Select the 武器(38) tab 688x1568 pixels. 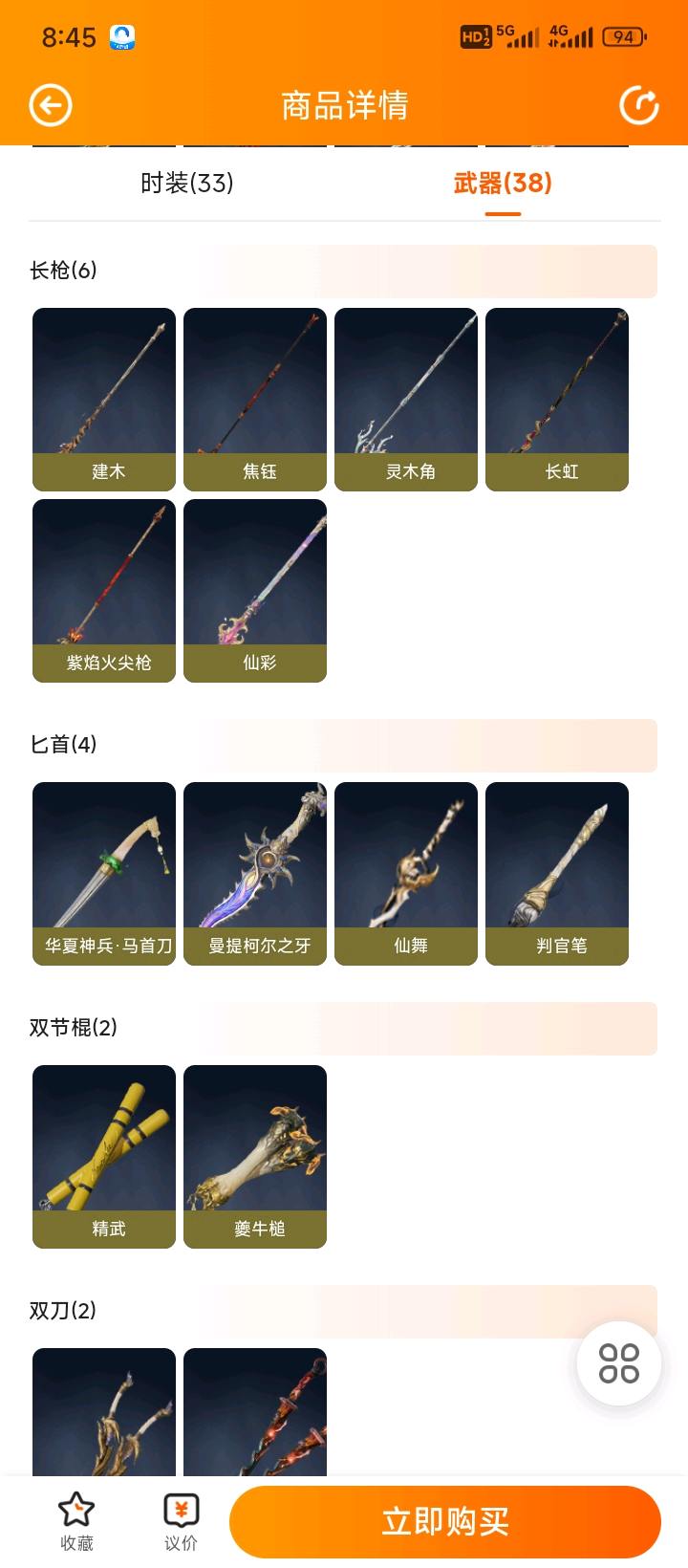click(x=503, y=183)
